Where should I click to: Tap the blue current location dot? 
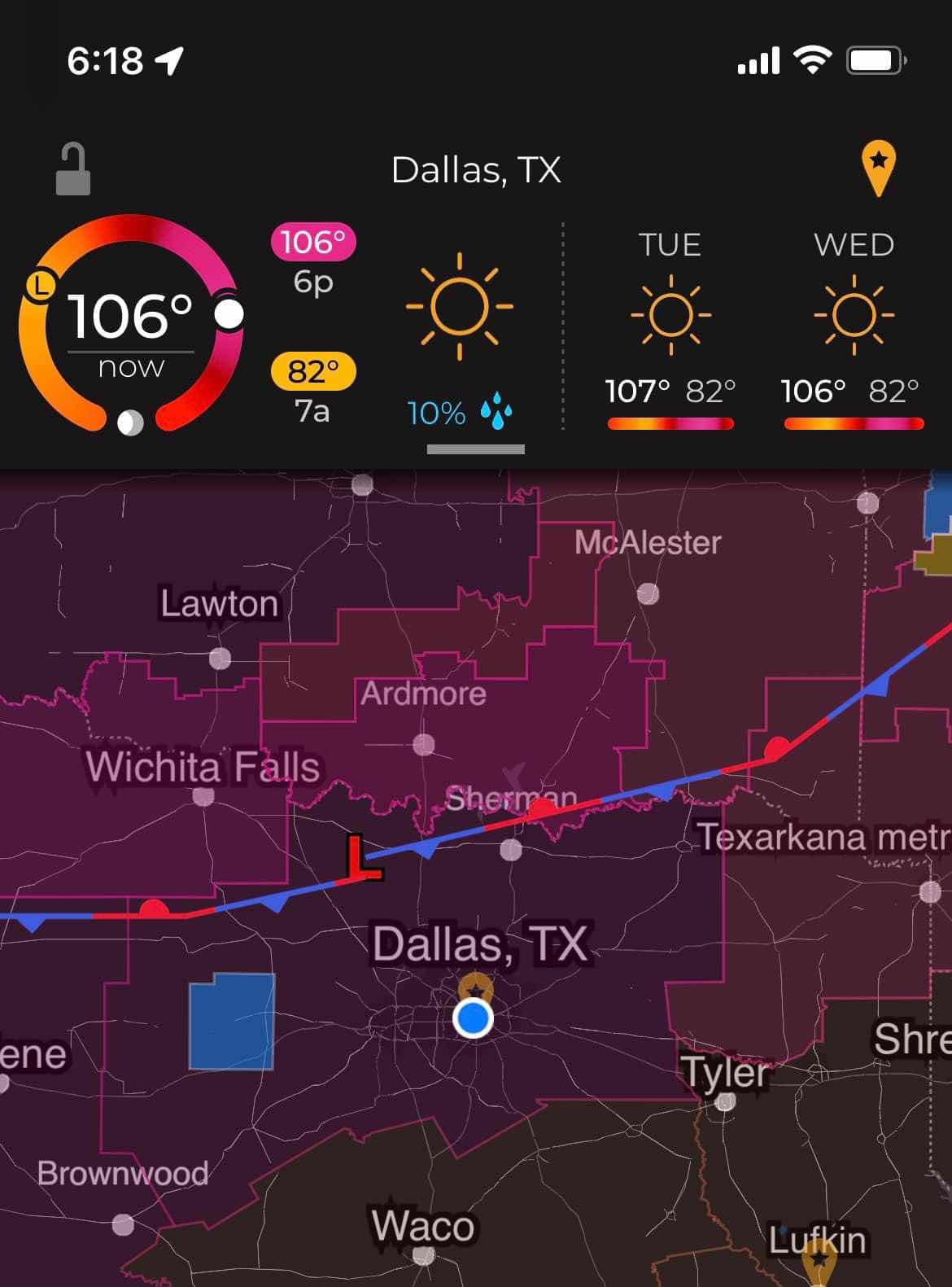tap(473, 1018)
